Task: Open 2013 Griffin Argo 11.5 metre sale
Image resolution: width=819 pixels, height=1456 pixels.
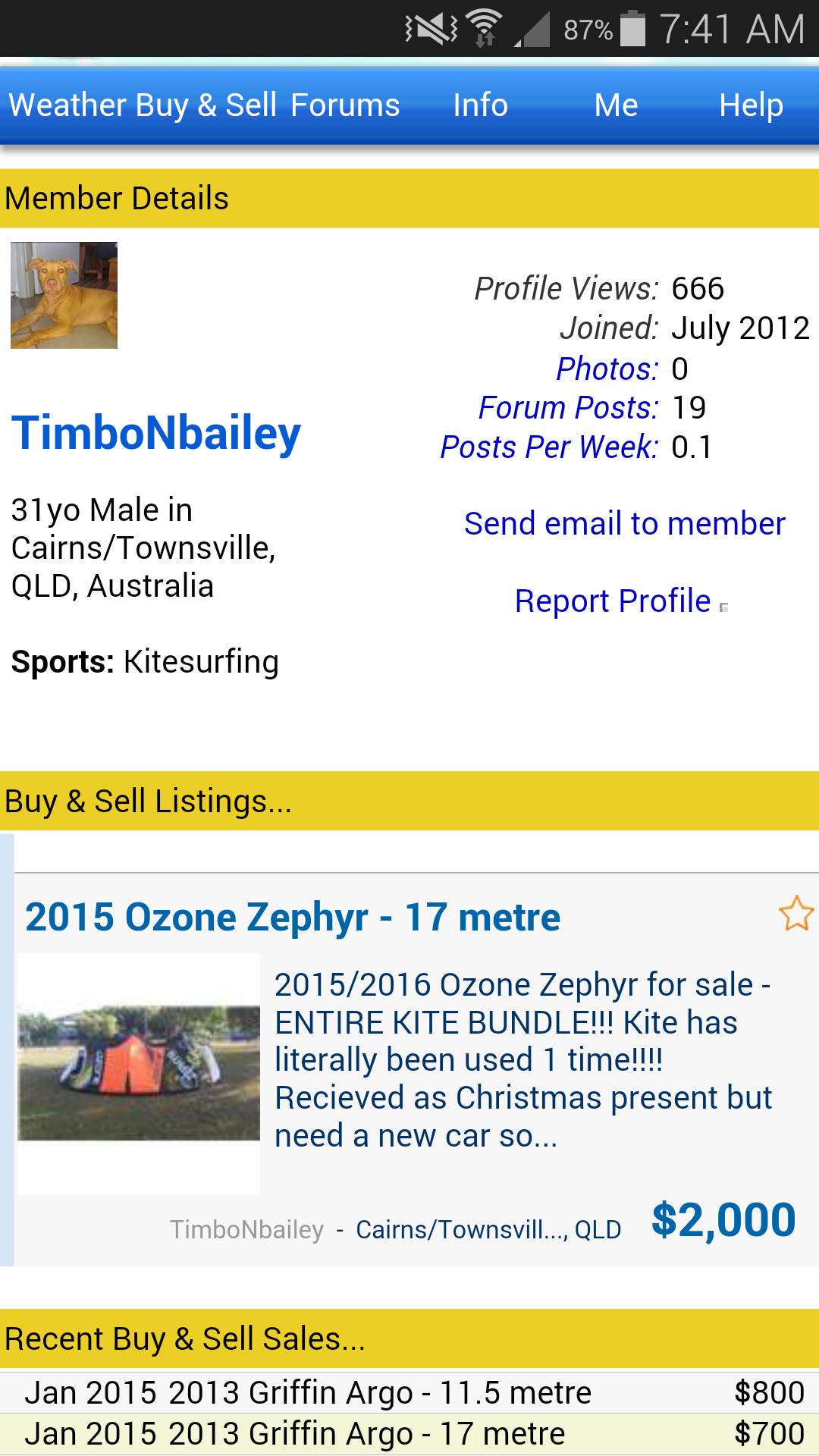Action: click(379, 1393)
